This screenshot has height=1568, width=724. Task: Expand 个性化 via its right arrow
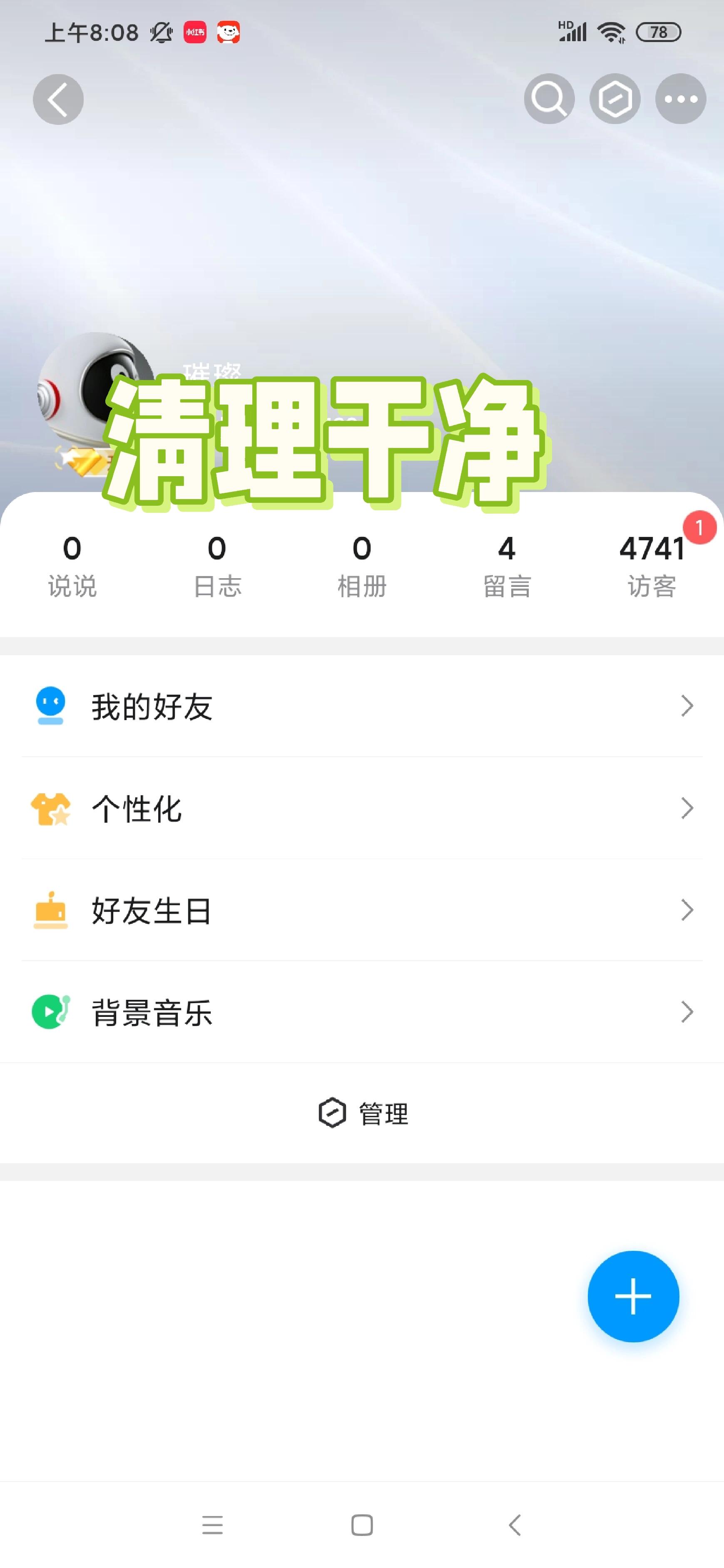click(688, 808)
